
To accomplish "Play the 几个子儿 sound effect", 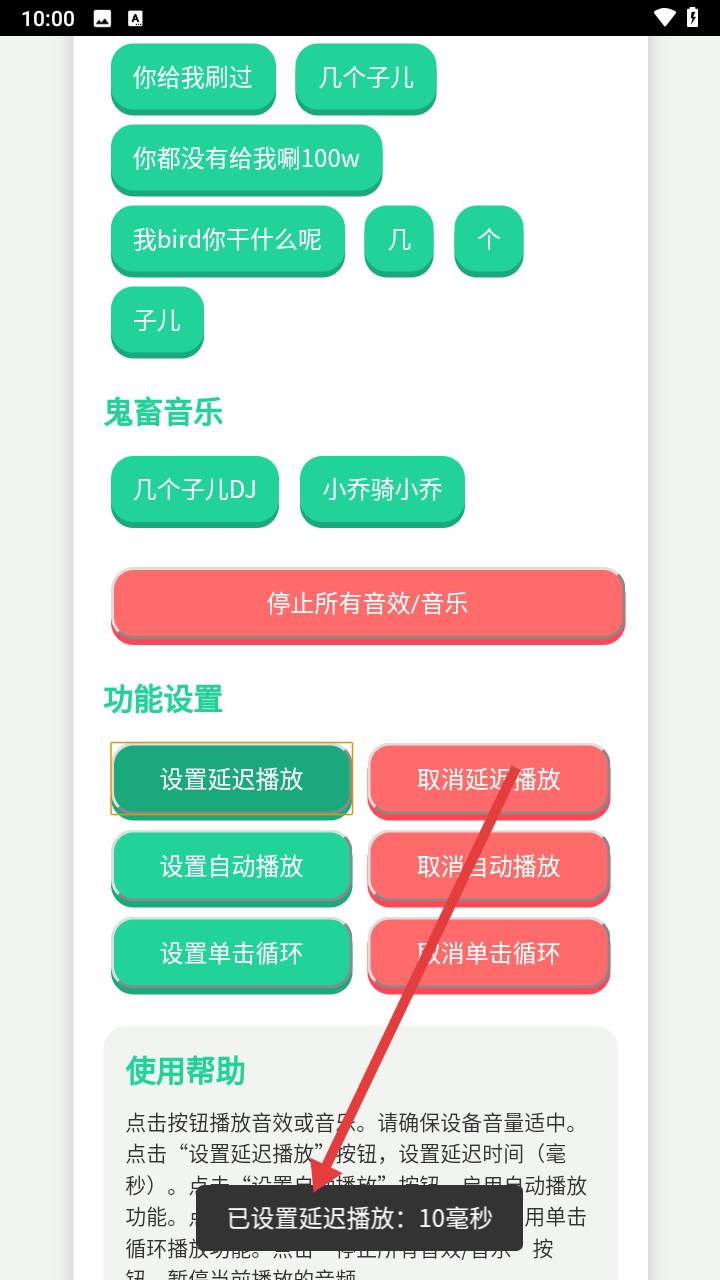I will tap(366, 79).
